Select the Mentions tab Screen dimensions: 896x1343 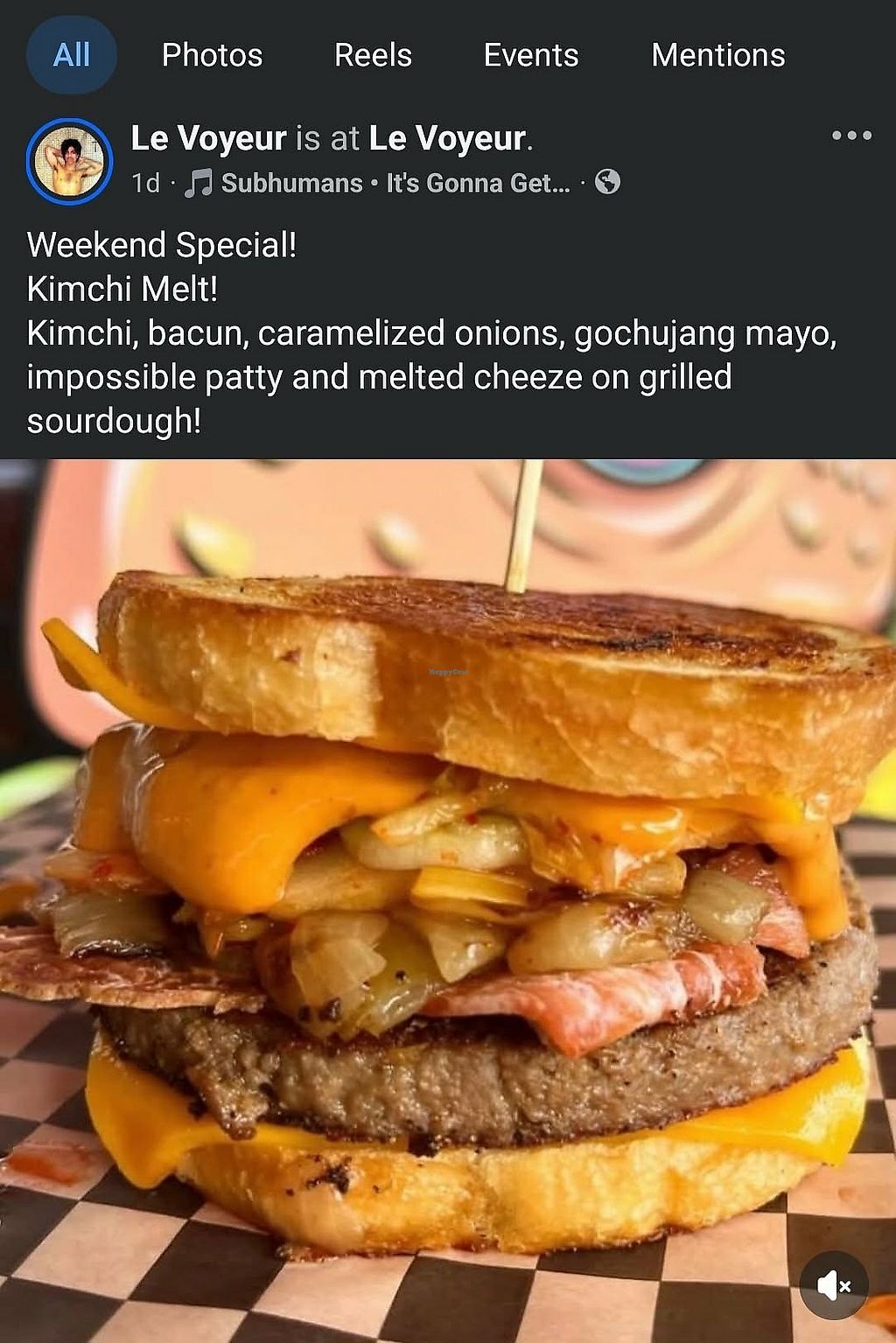[717, 55]
